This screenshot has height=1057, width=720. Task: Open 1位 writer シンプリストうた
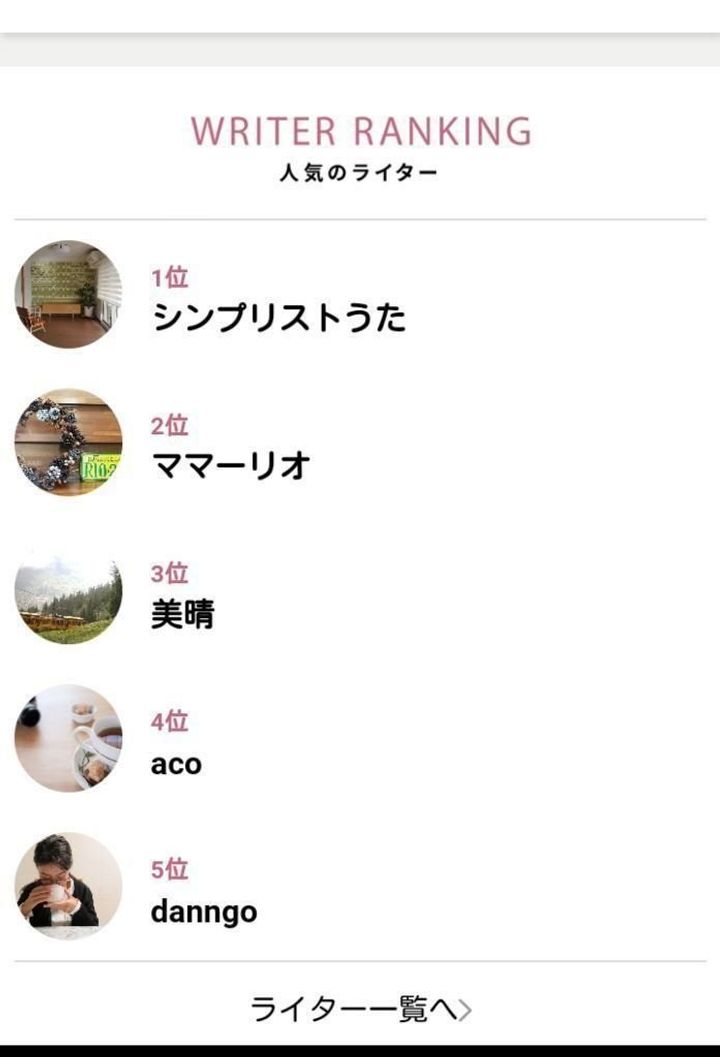tap(278, 318)
